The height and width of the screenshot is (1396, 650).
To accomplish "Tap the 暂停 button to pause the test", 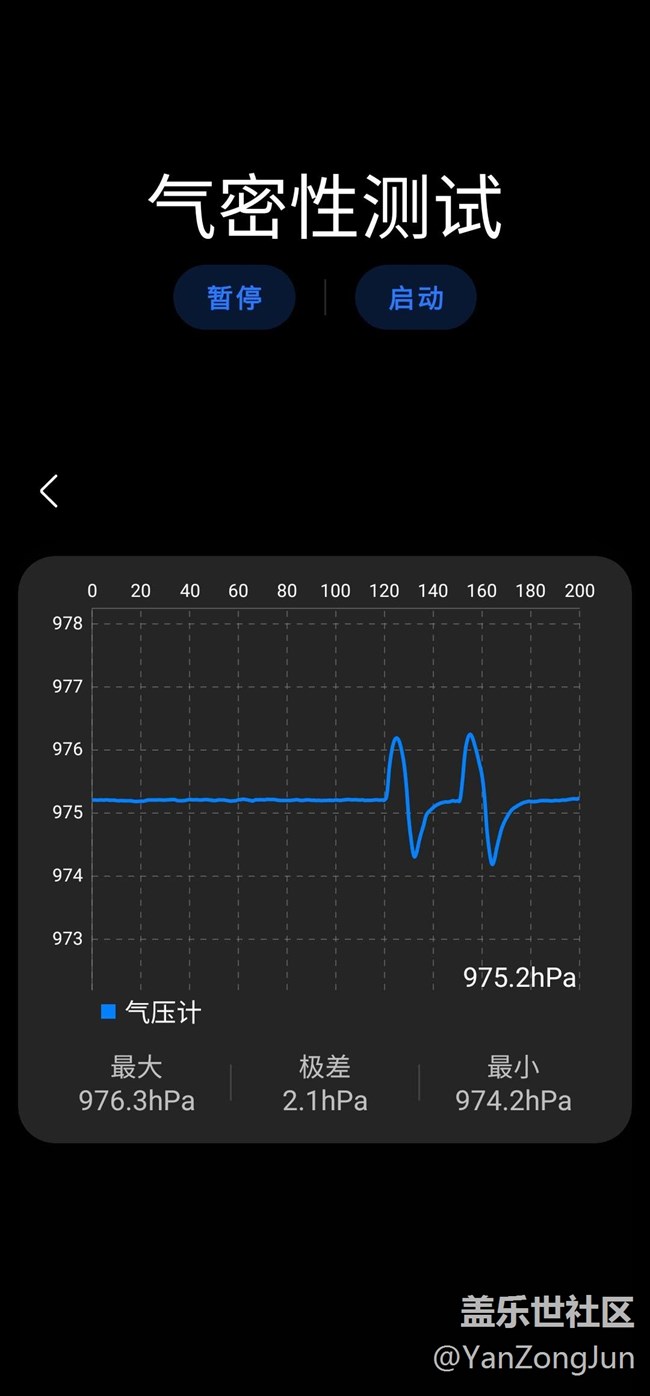I will pyautogui.click(x=234, y=297).
